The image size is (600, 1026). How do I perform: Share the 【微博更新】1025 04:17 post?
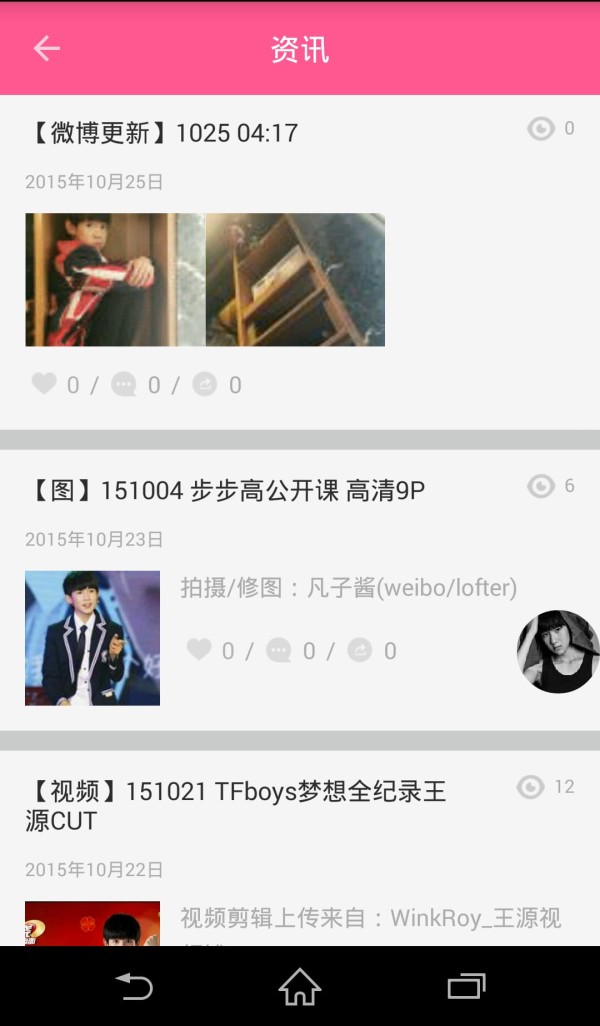pyautogui.click(x=205, y=384)
